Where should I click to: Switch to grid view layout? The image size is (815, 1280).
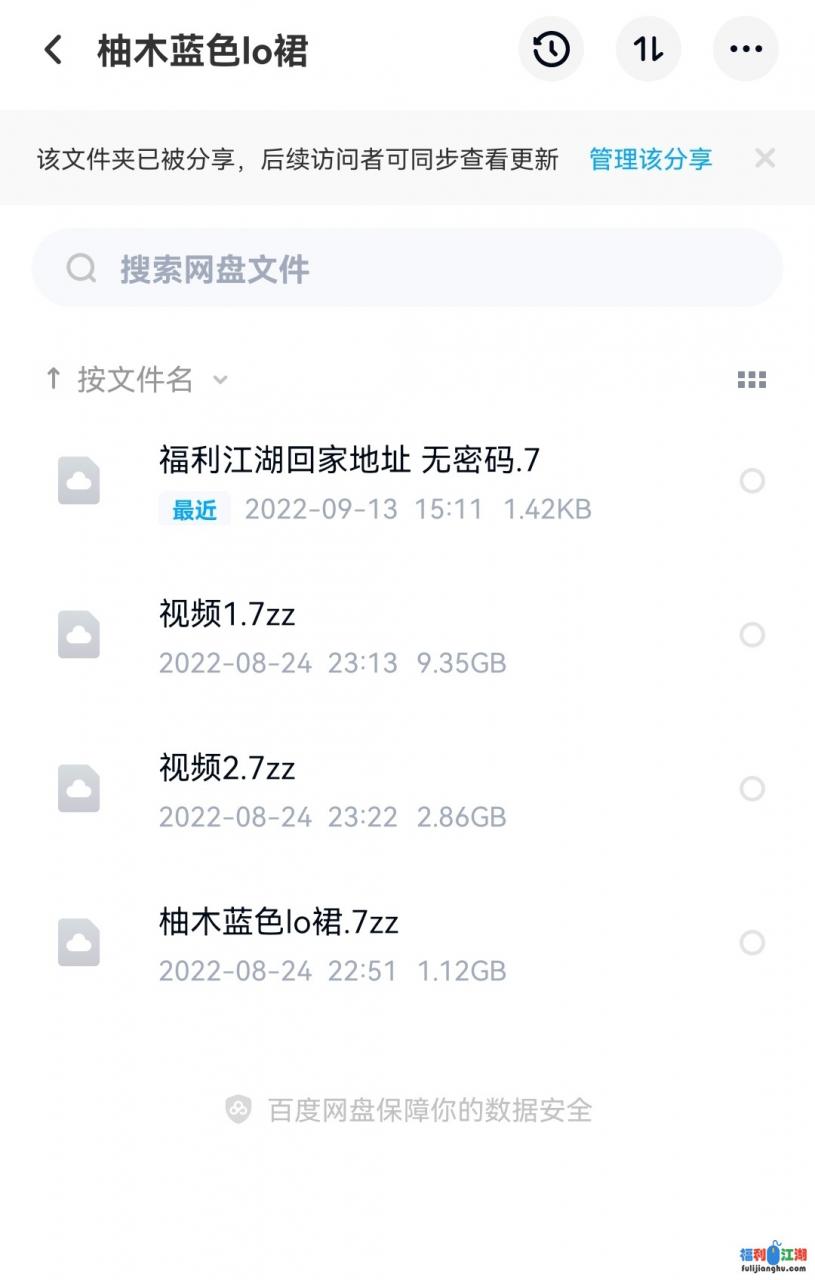point(751,380)
